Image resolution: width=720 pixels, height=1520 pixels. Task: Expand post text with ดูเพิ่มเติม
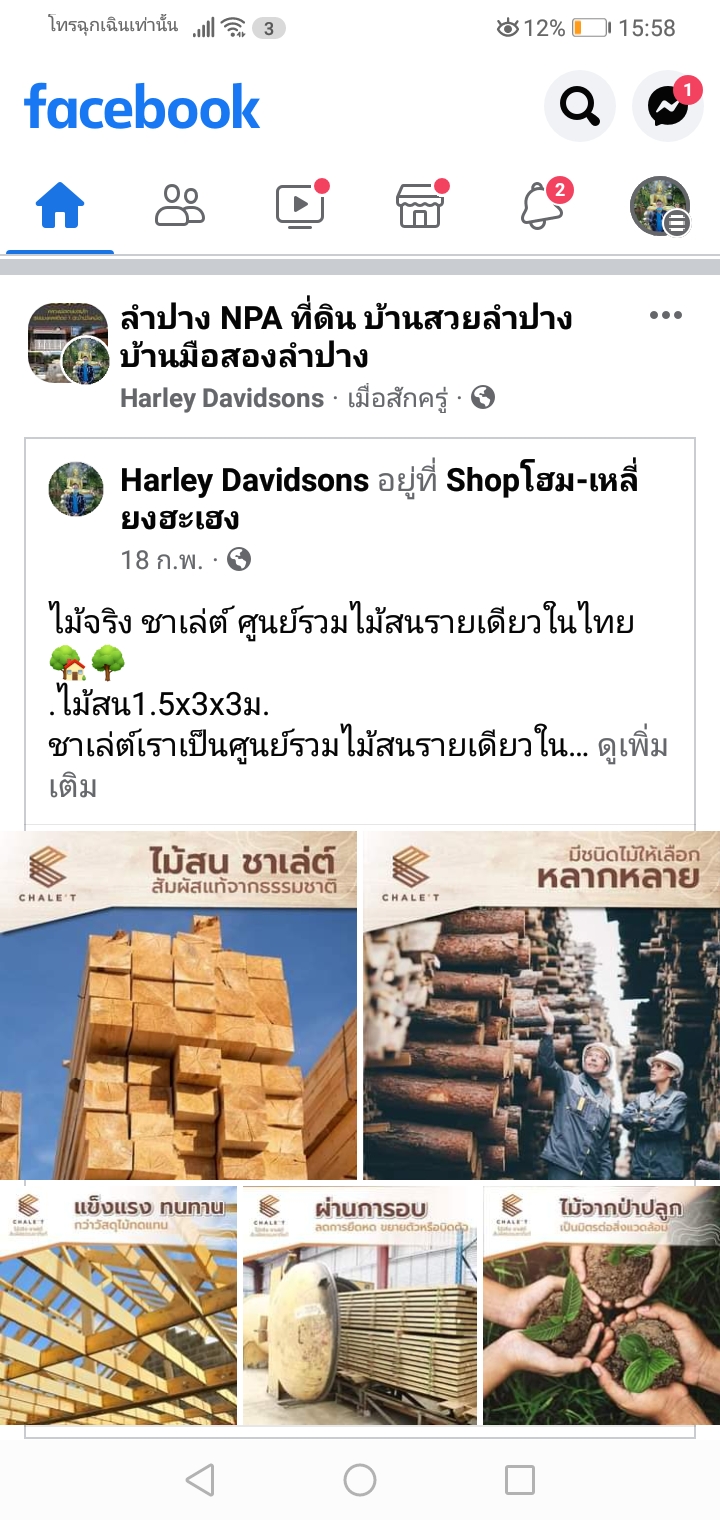(x=632, y=747)
